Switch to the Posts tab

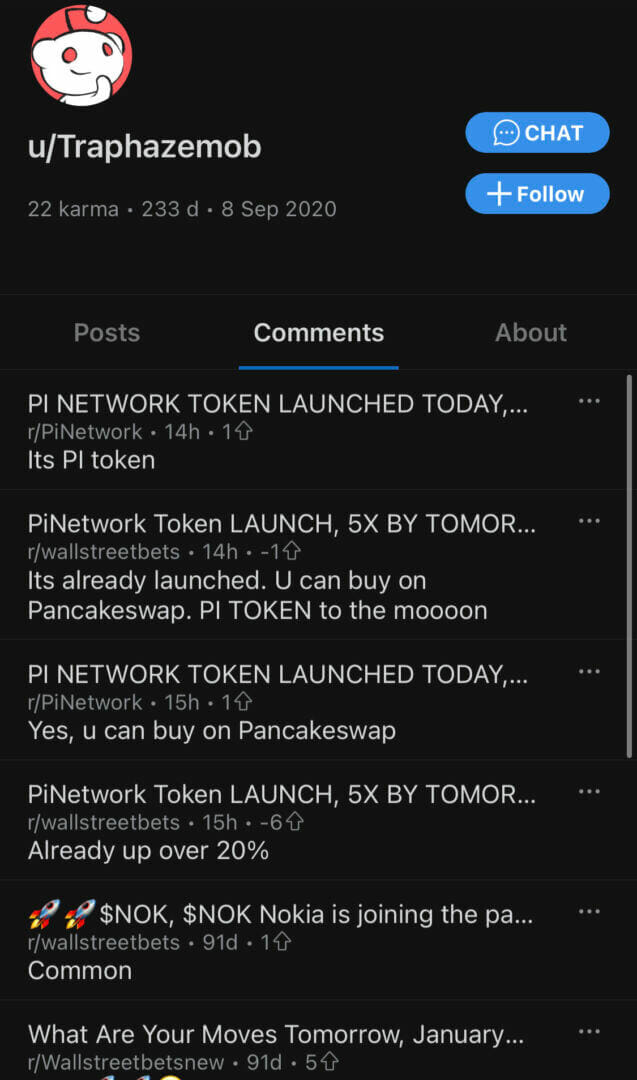point(107,333)
